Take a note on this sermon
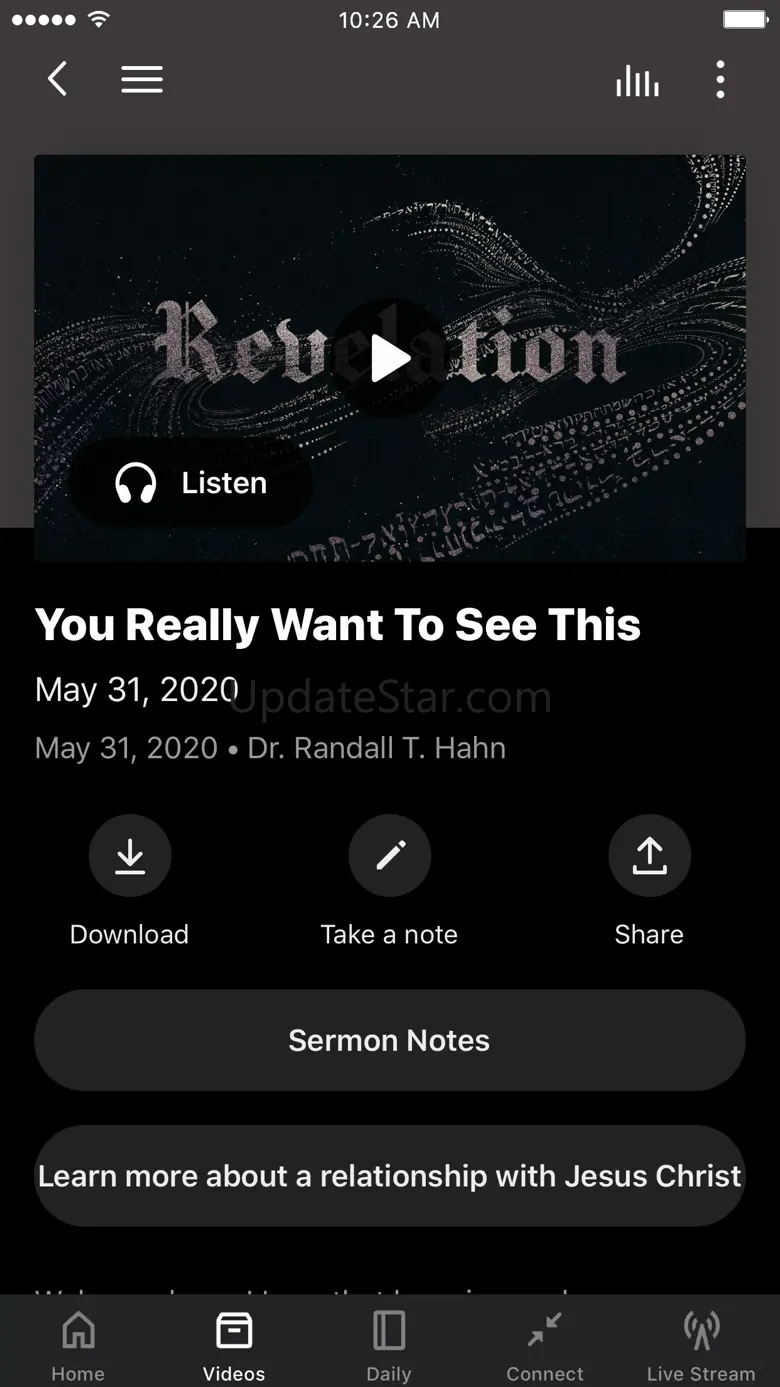The width and height of the screenshot is (780, 1387). 390,857
